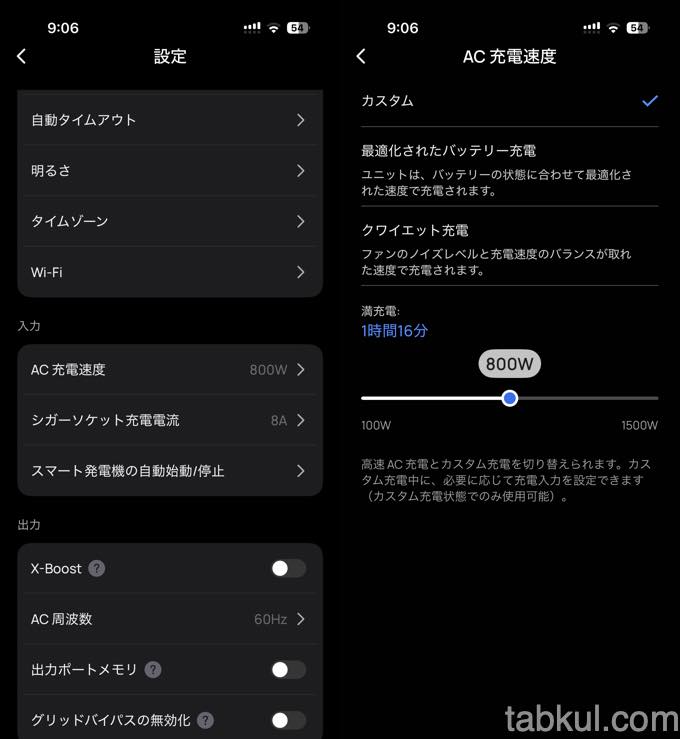Open スマート発電機の自動始動/停止
680x739 pixels.
point(169,470)
